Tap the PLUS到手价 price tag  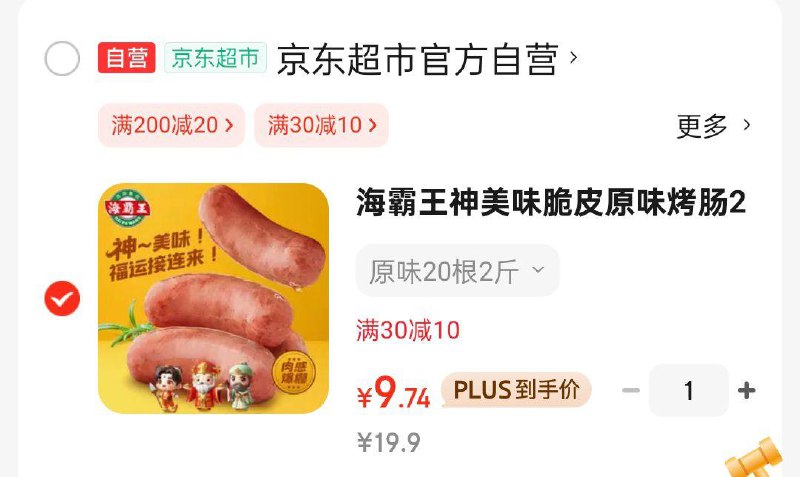516,391
